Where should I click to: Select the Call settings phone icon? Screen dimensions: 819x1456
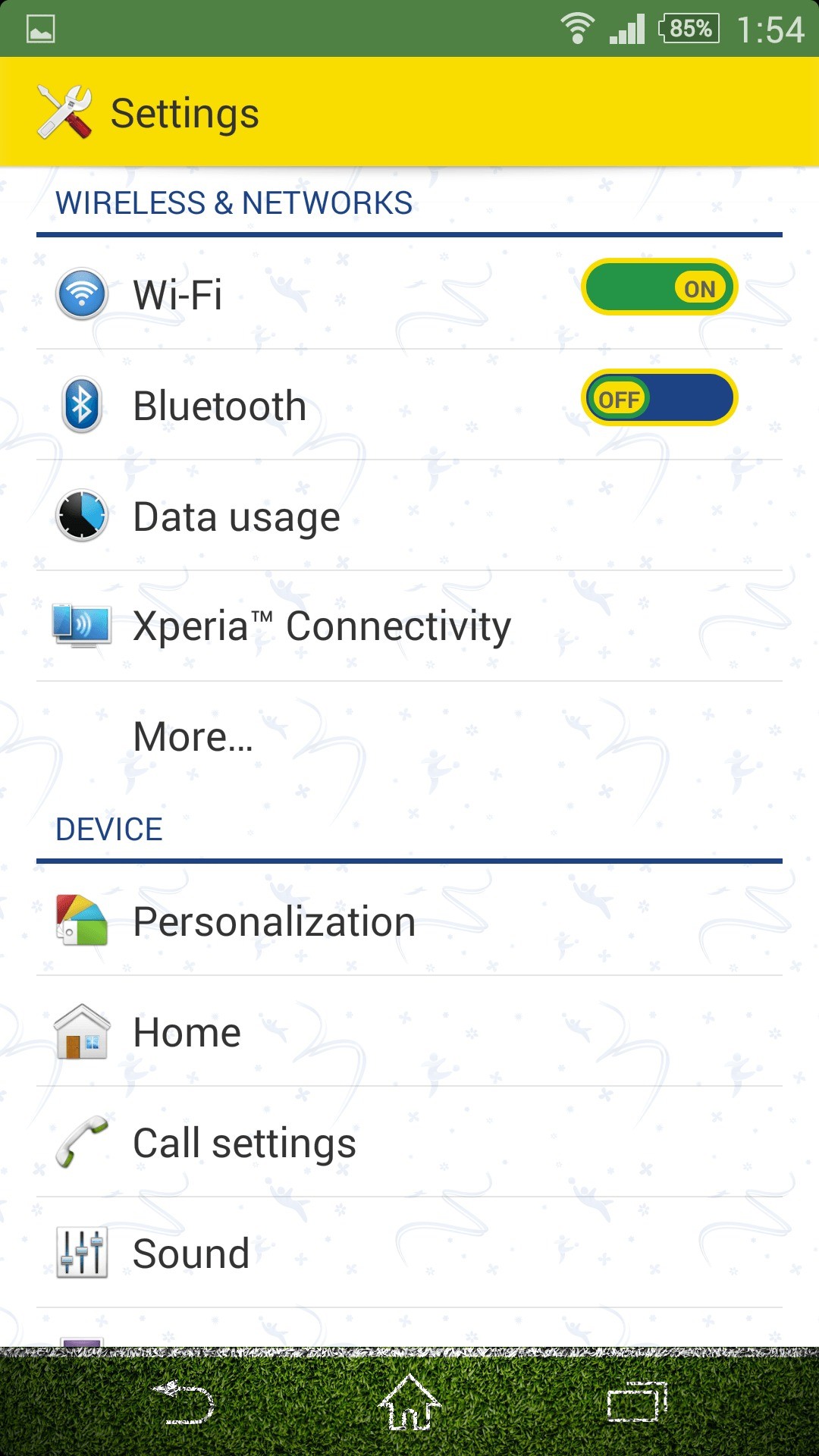81,1142
